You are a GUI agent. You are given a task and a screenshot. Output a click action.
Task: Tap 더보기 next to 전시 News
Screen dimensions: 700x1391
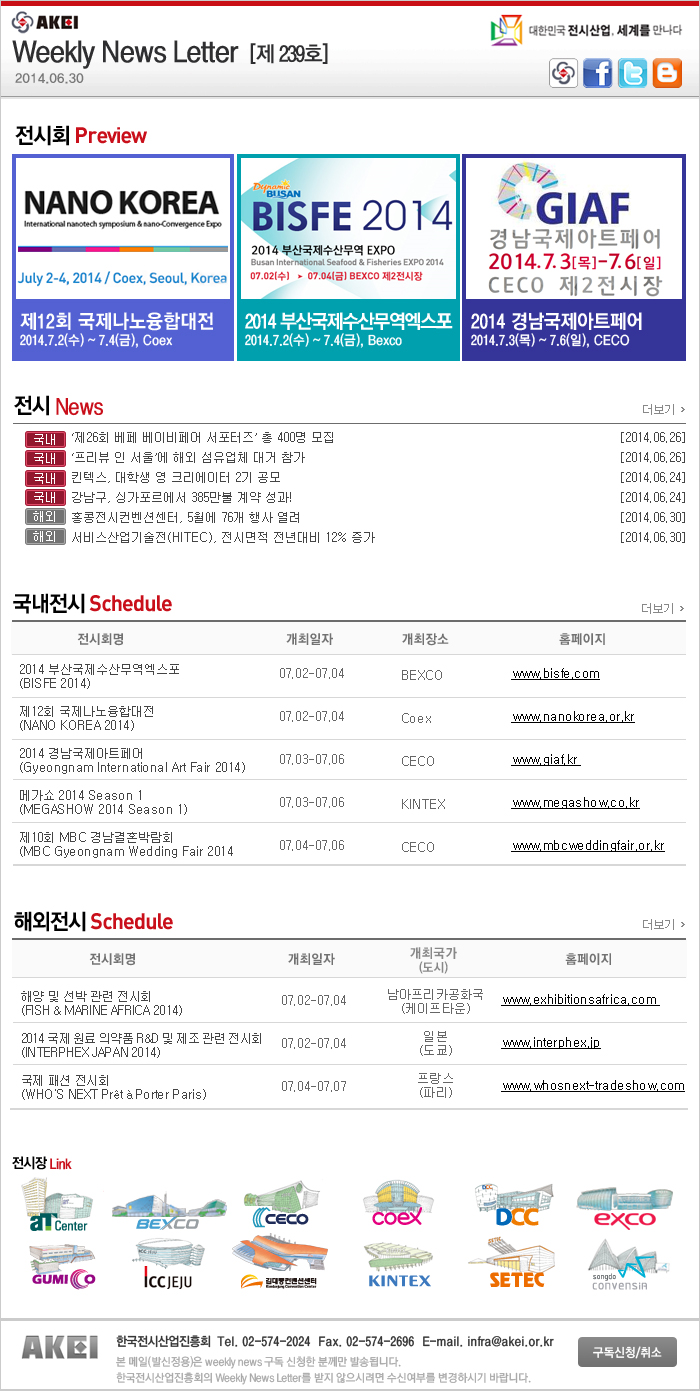[663, 409]
